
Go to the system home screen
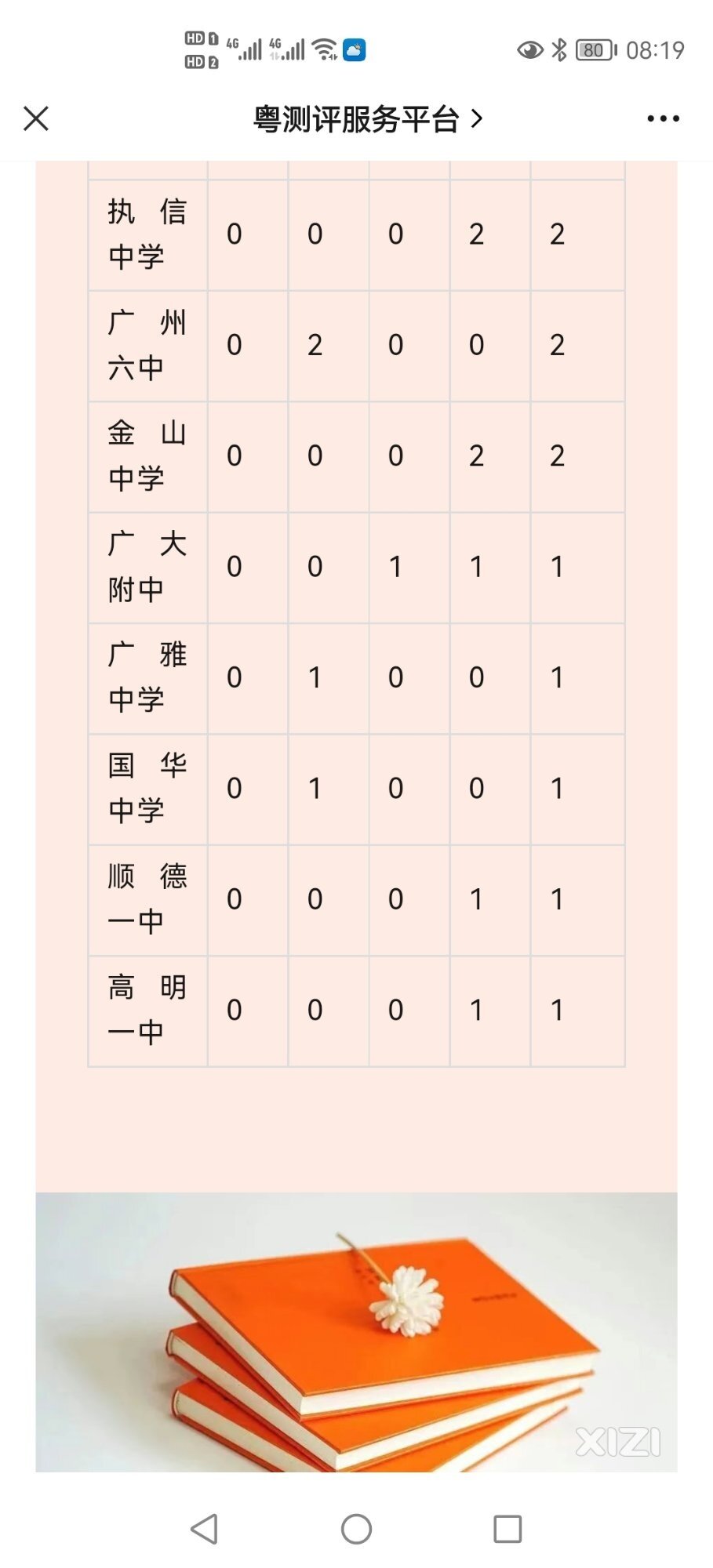pos(356,1529)
